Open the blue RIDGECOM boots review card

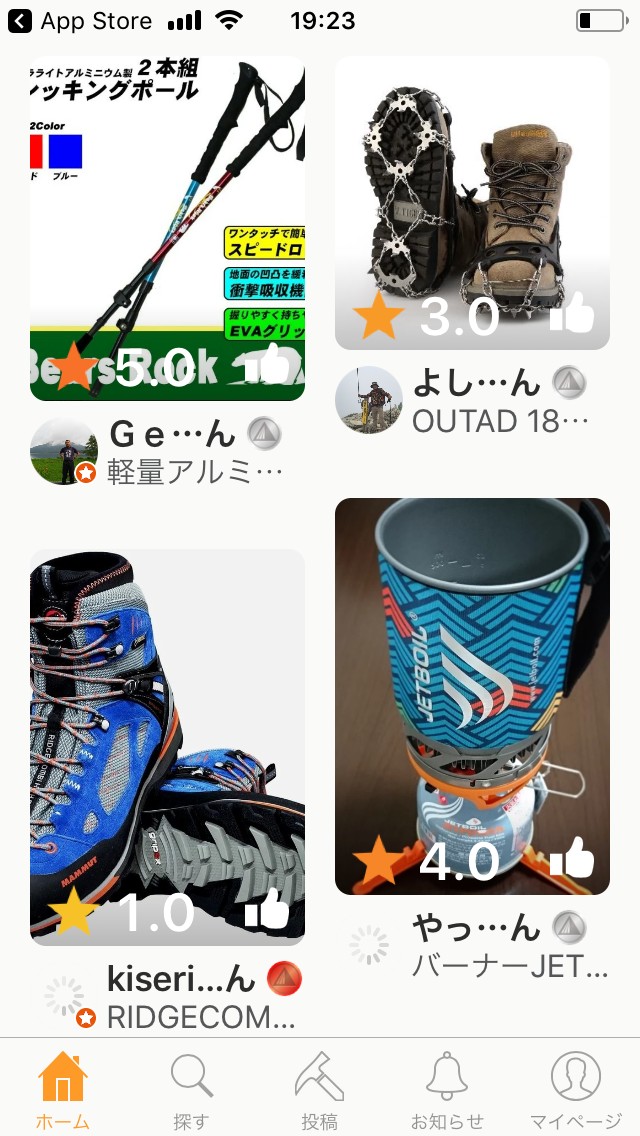[x=167, y=720]
